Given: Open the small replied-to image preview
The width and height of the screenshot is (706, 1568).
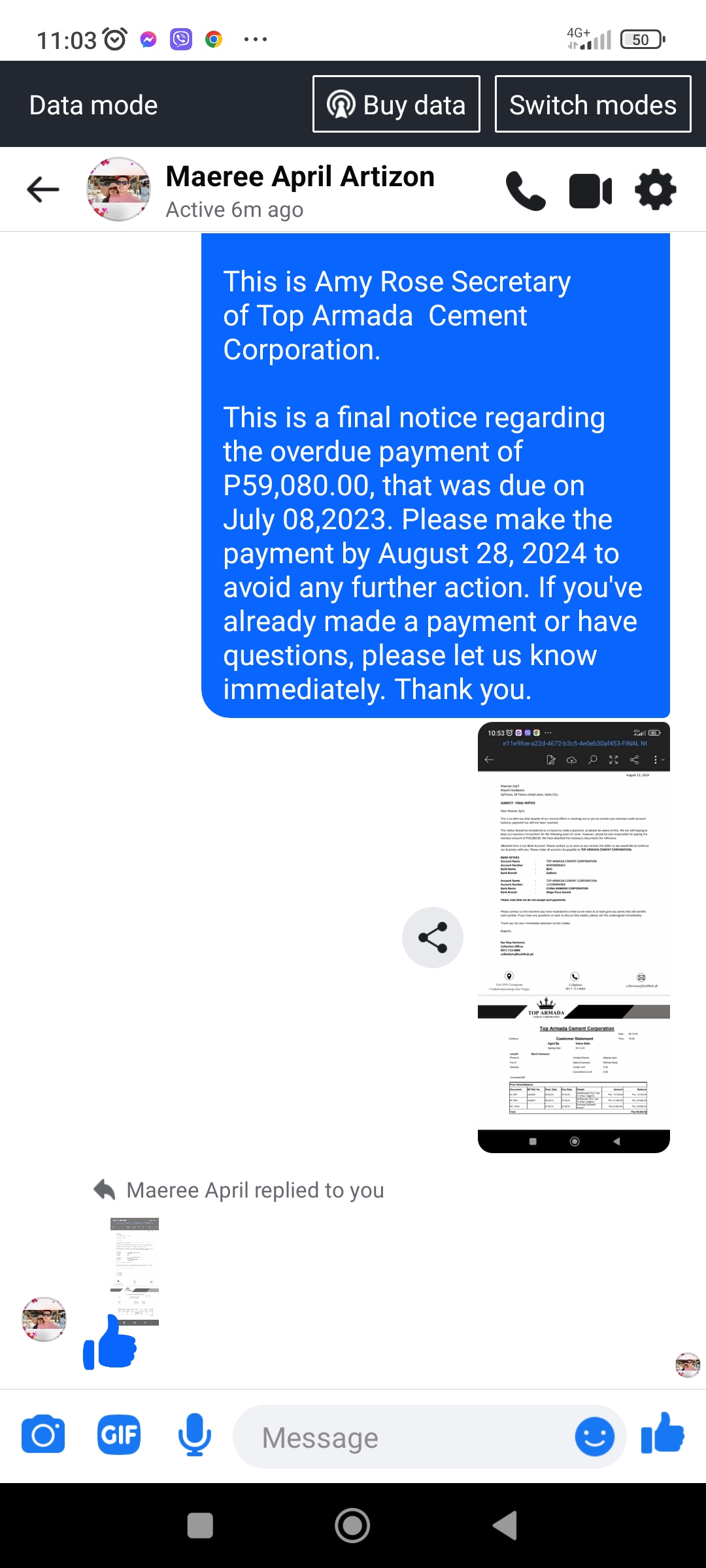Looking at the screenshot, I should coord(135,1271).
